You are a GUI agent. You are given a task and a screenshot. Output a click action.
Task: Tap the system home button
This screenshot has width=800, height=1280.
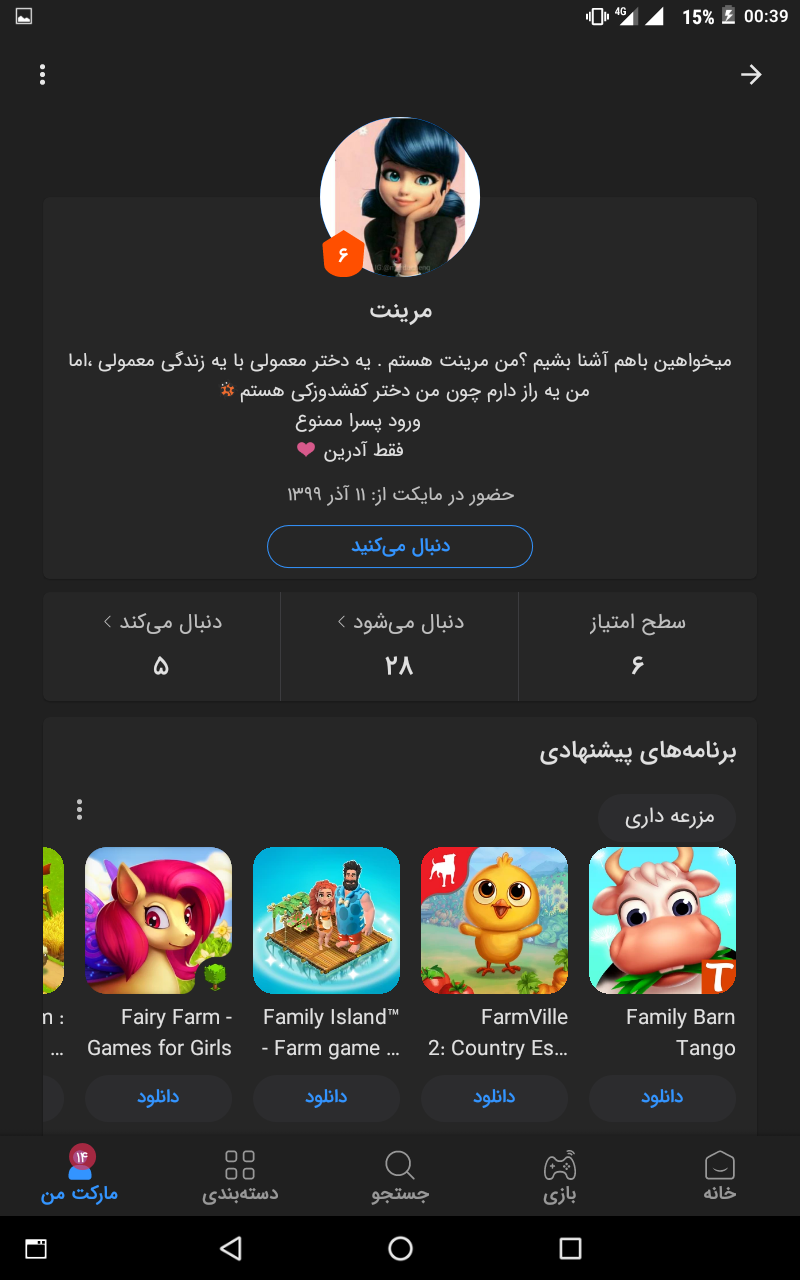coord(400,1248)
